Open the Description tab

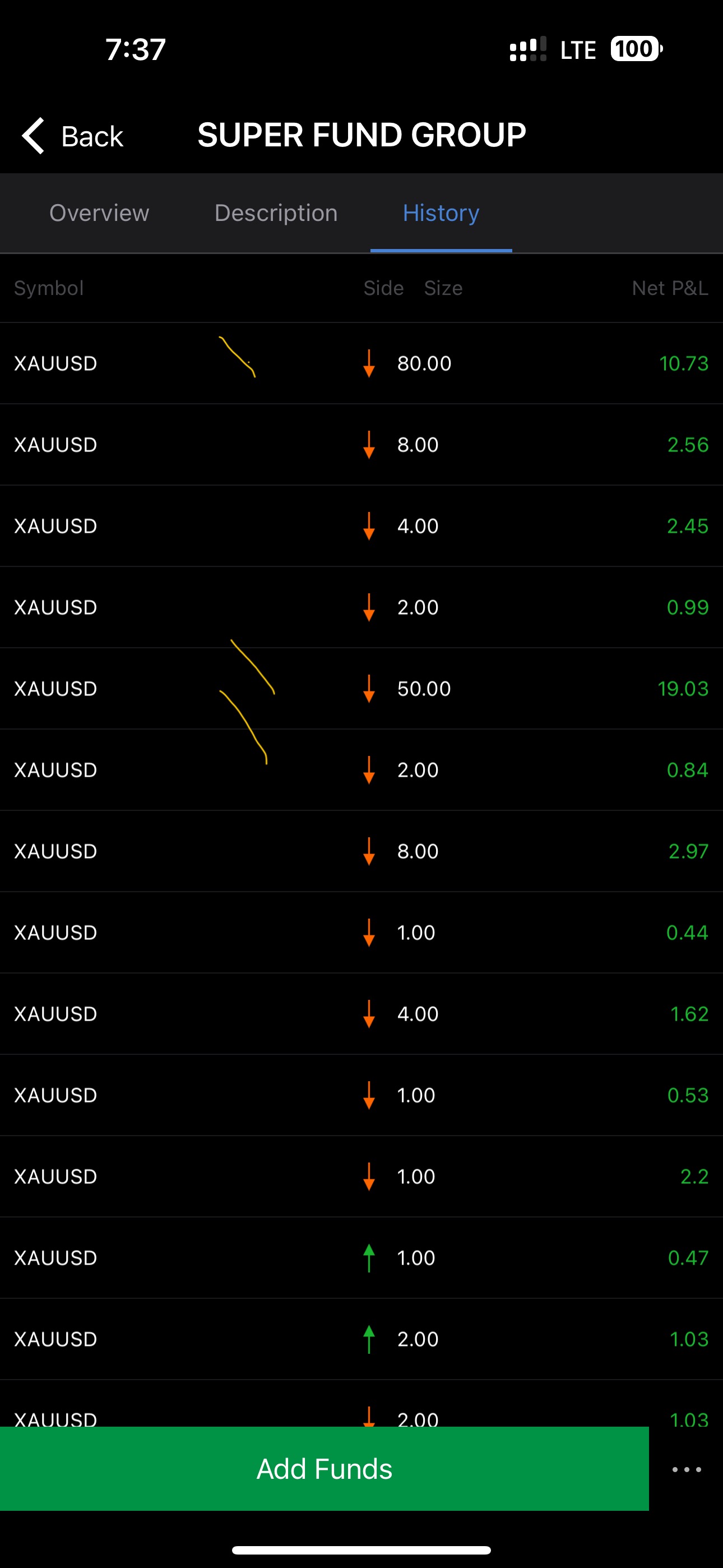(x=276, y=213)
